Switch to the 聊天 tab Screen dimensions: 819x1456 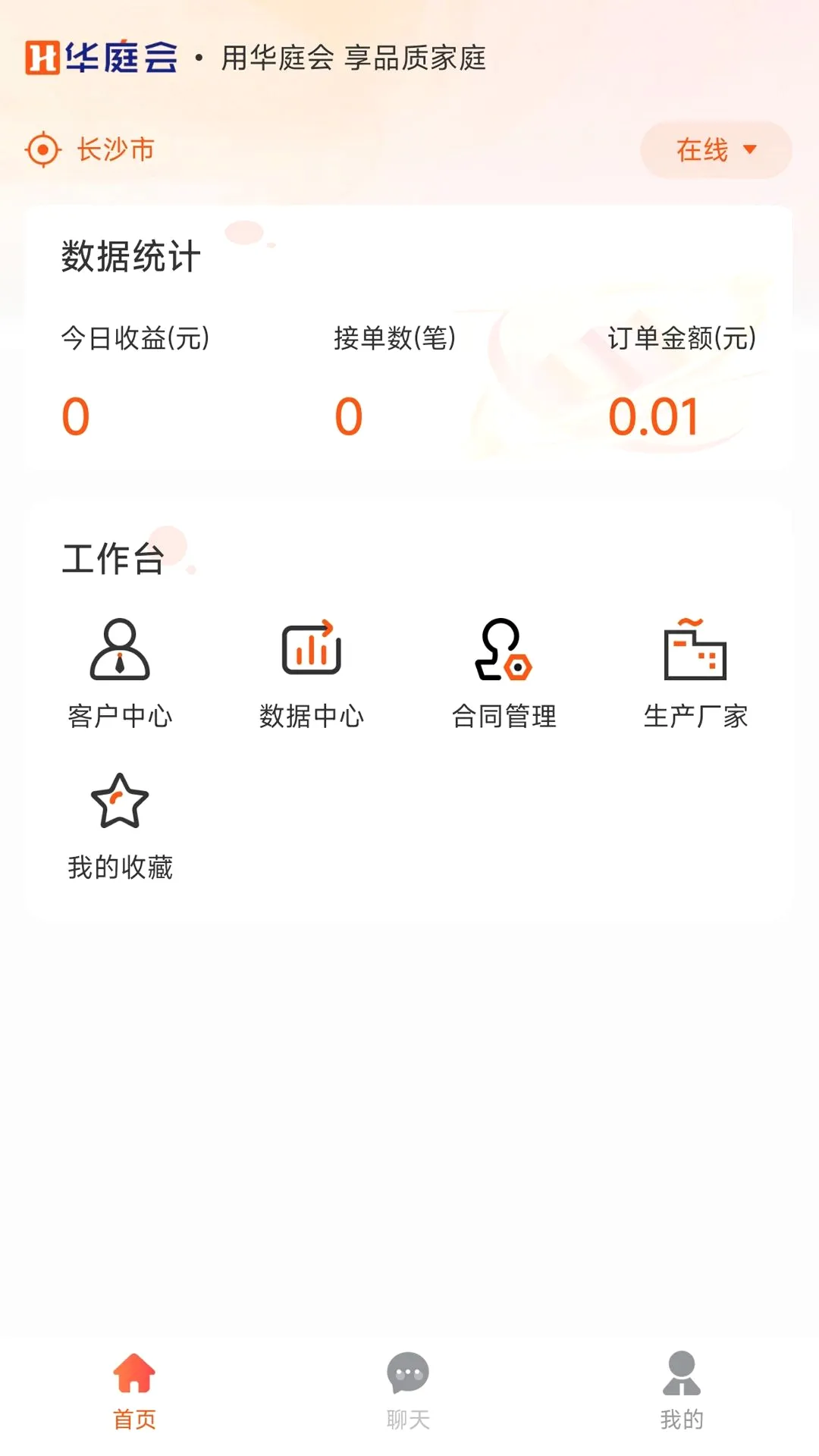pos(409,1391)
